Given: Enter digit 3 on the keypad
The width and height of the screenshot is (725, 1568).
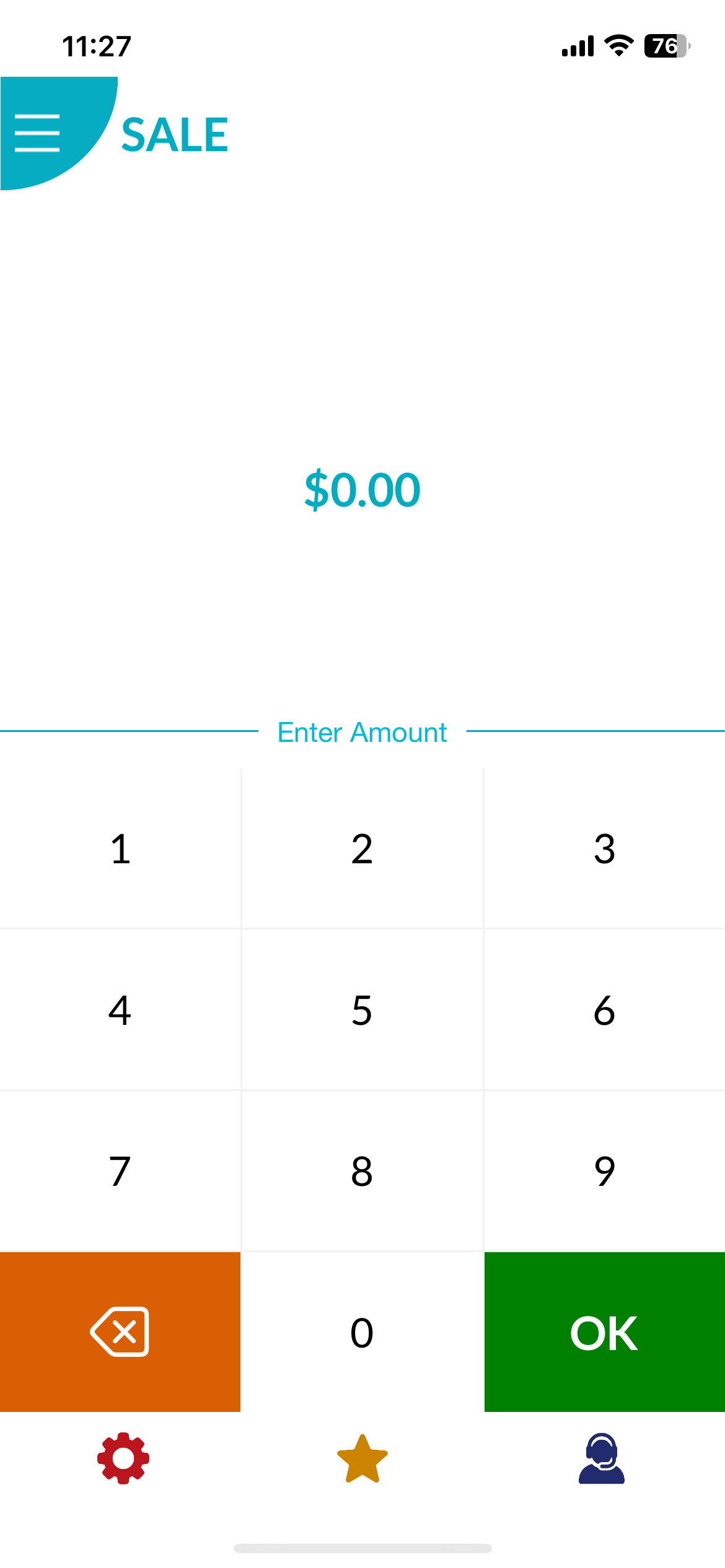Looking at the screenshot, I should pos(604,848).
